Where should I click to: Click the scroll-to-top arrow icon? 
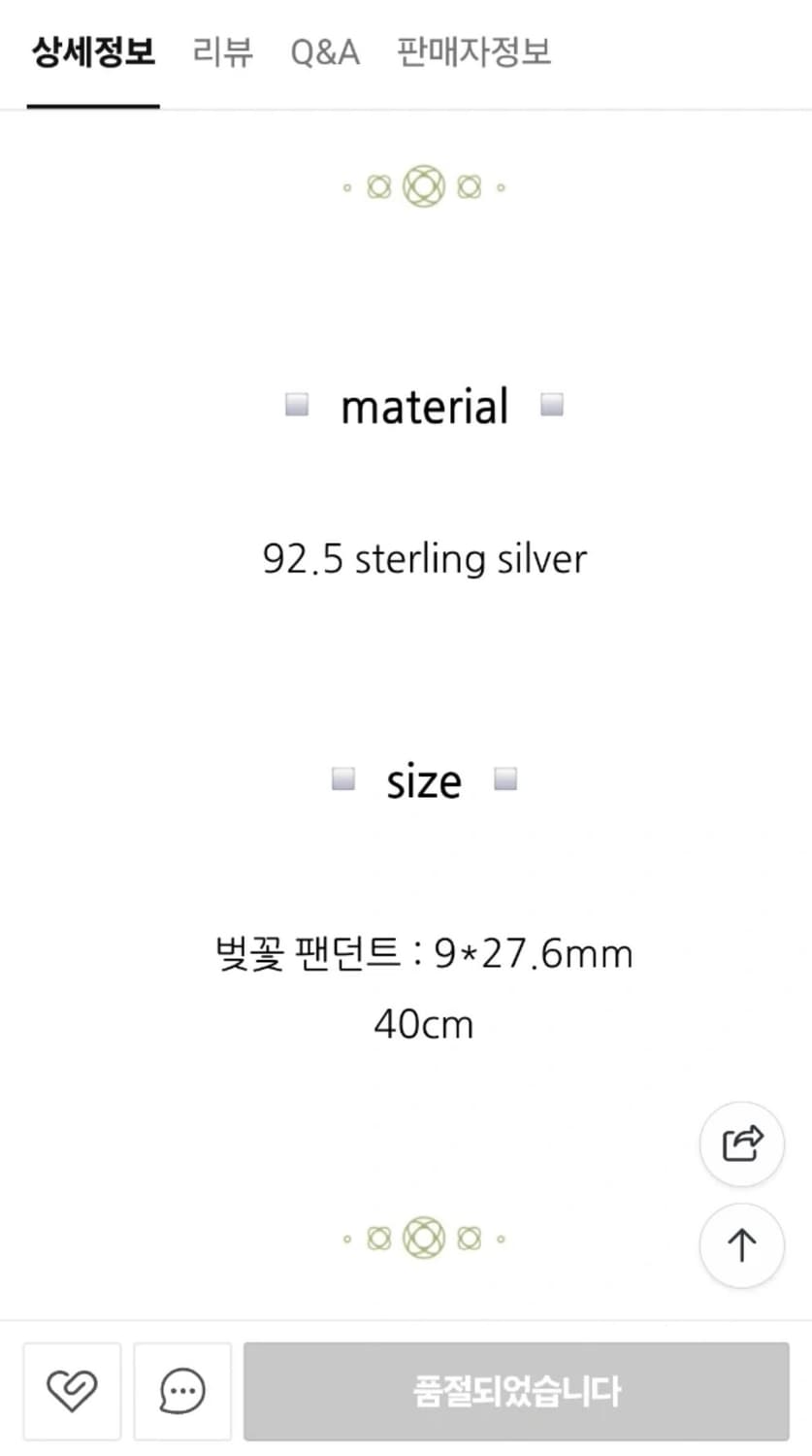click(x=740, y=1246)
